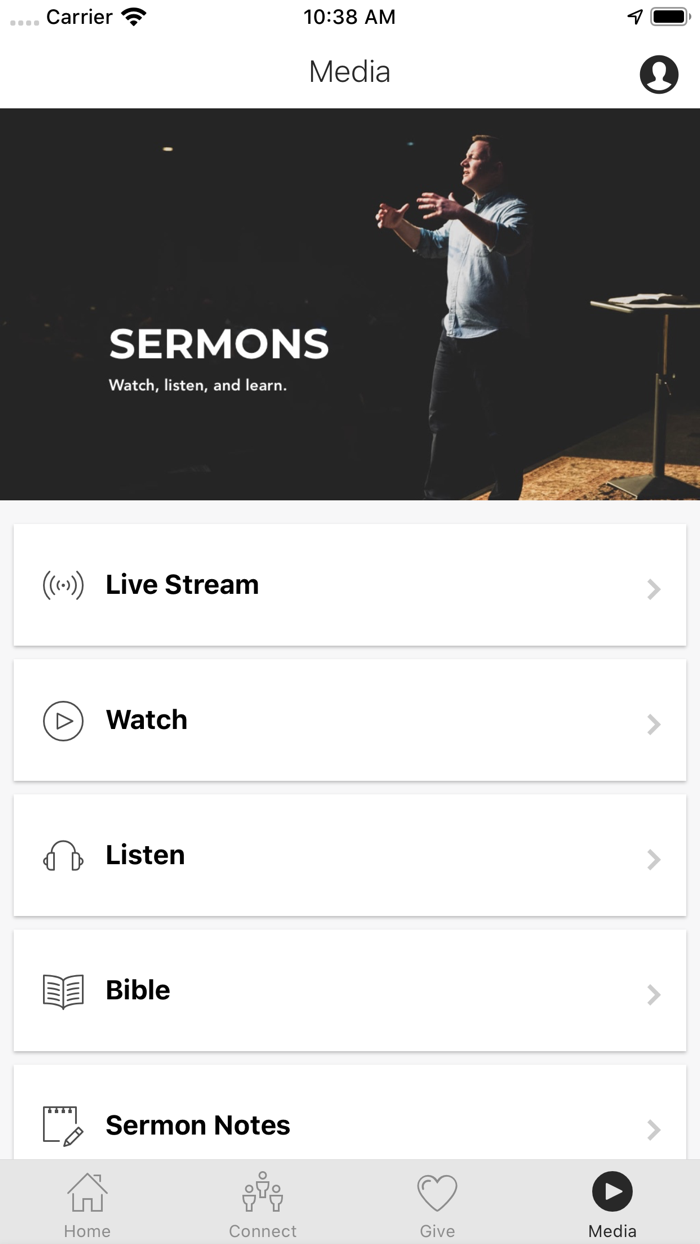
Task: Go to the Connect tab
Action: click(x=262, y=1204)
